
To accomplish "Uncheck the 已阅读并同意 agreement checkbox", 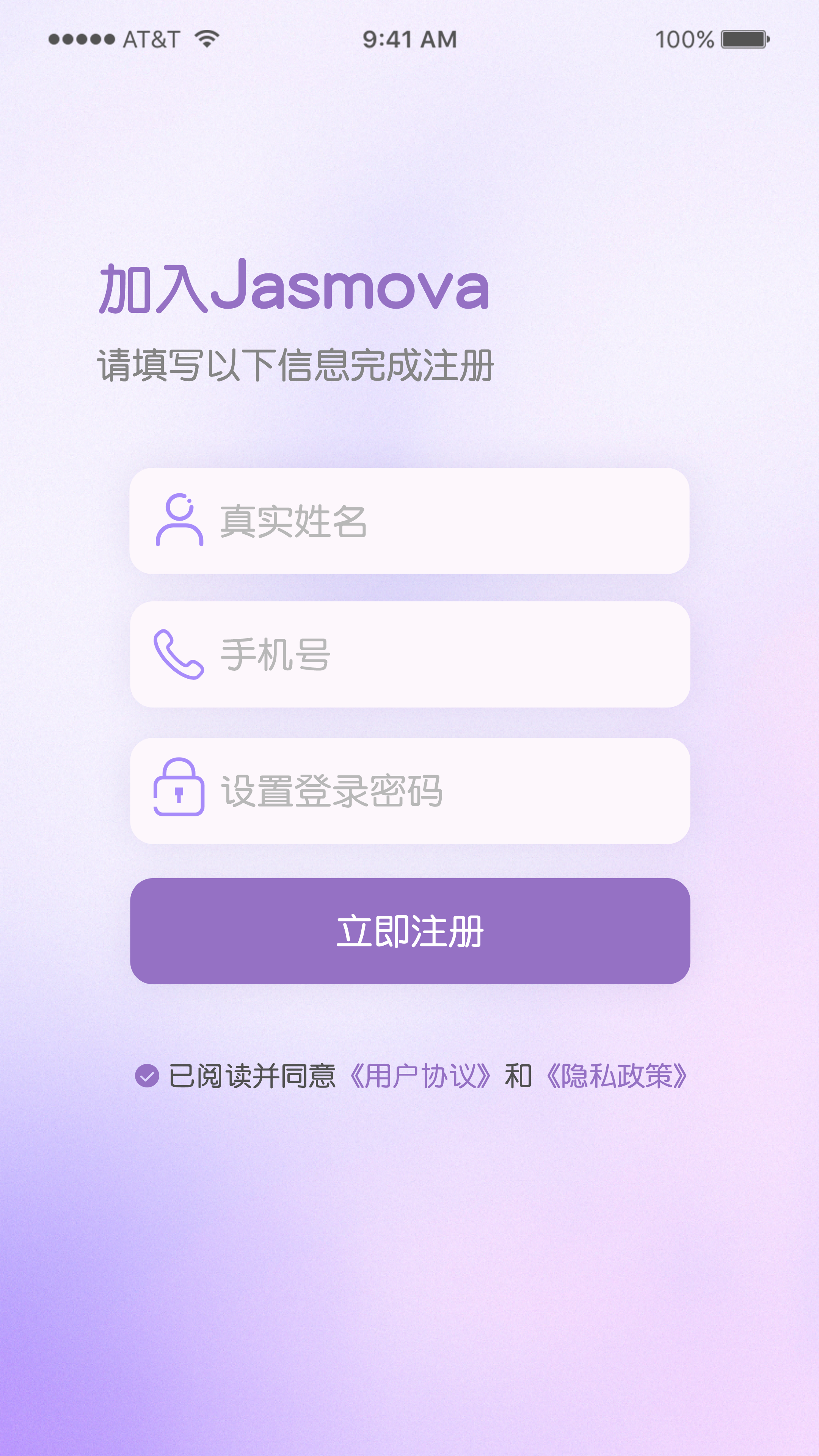I will point(147,1076).
